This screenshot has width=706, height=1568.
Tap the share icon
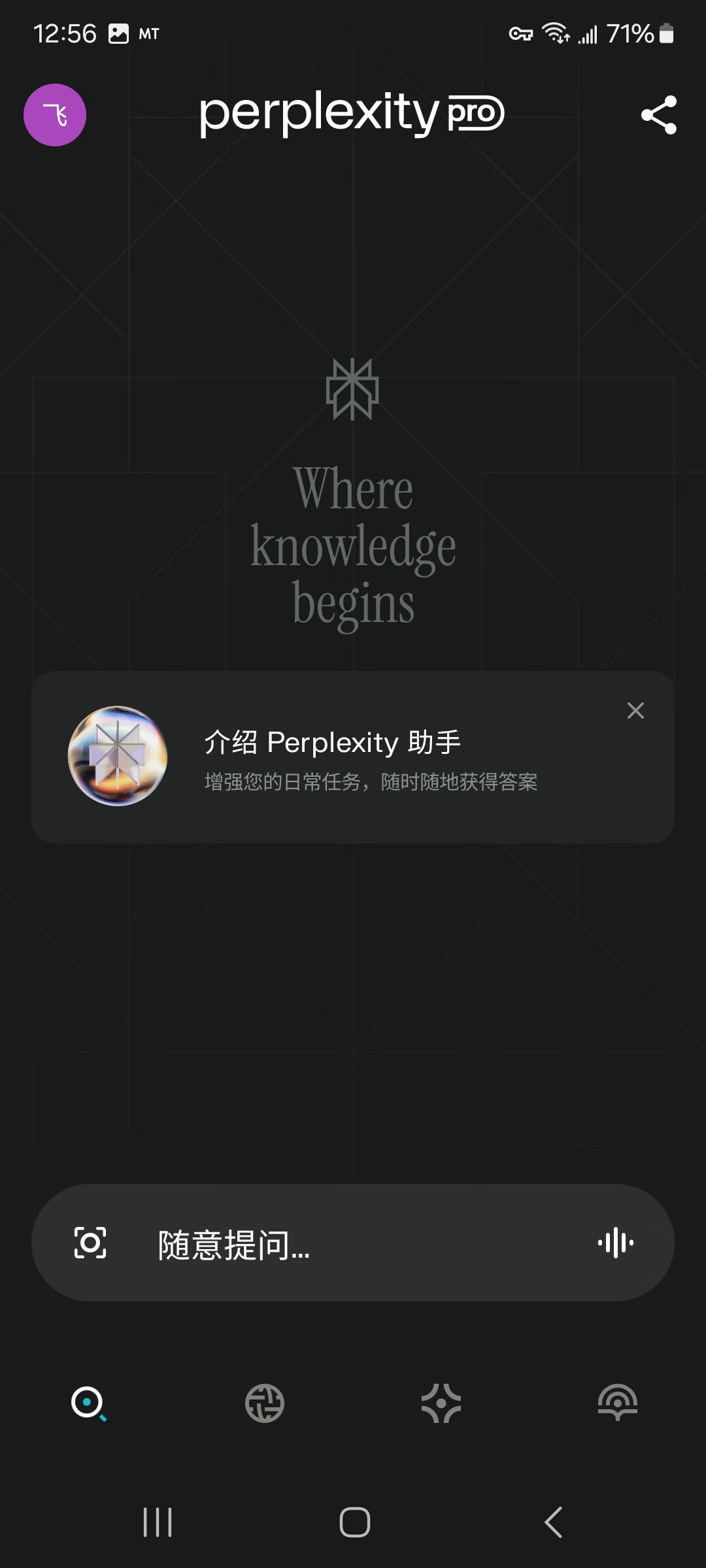tap(658, 115)
